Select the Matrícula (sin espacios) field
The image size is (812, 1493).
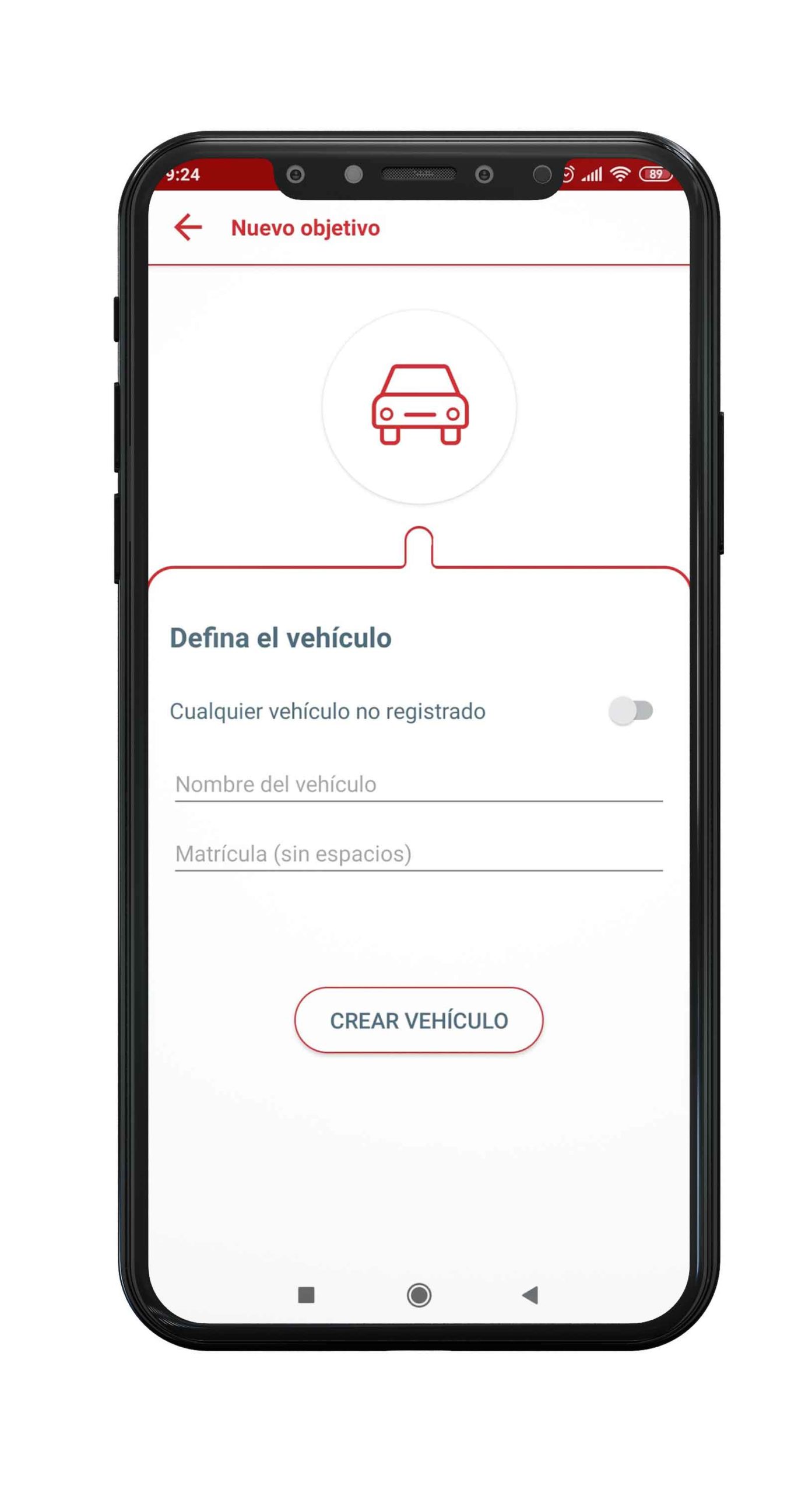419,854
